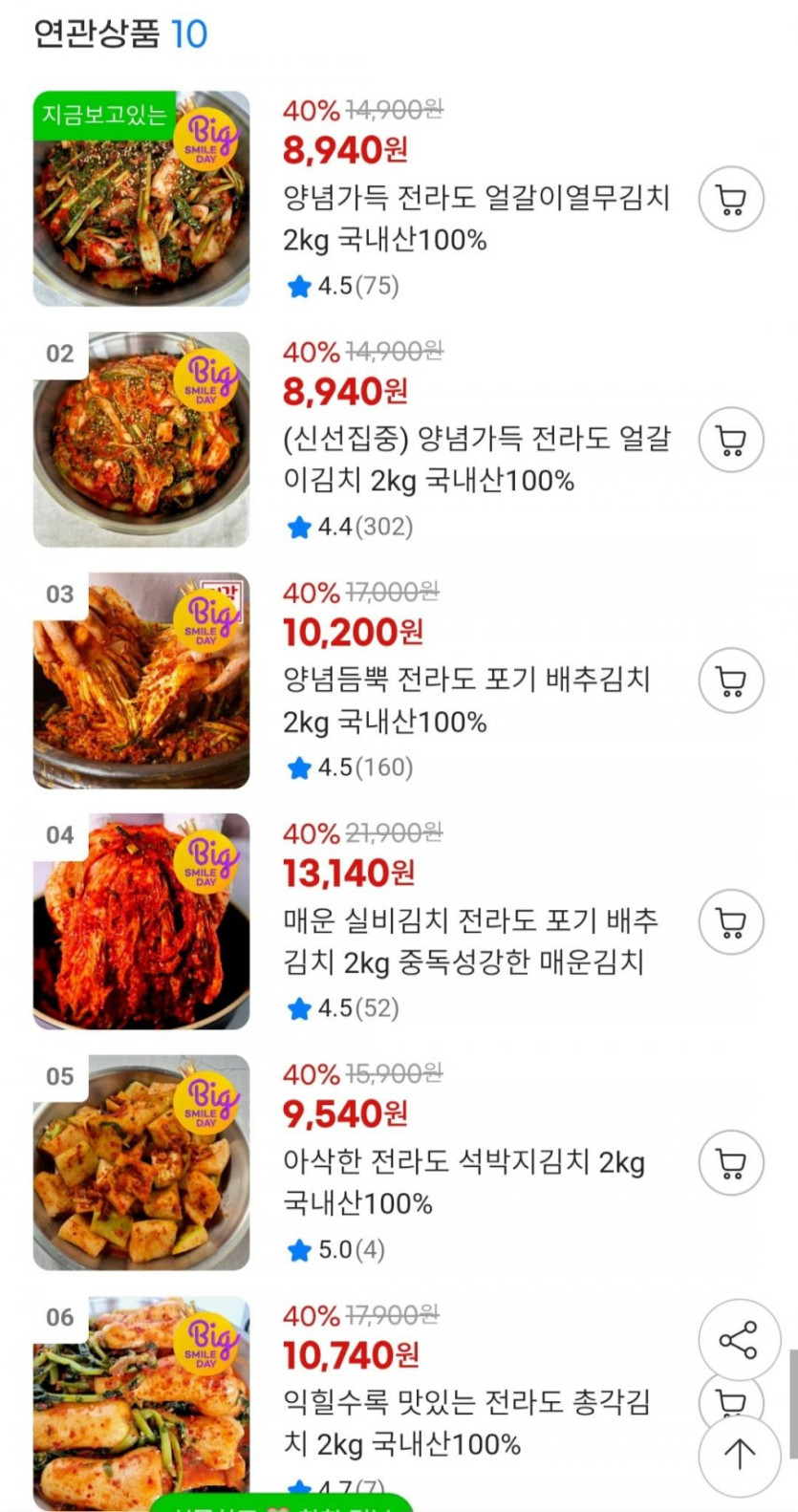Add 포기 배추김치 2kg to cart

731,681
